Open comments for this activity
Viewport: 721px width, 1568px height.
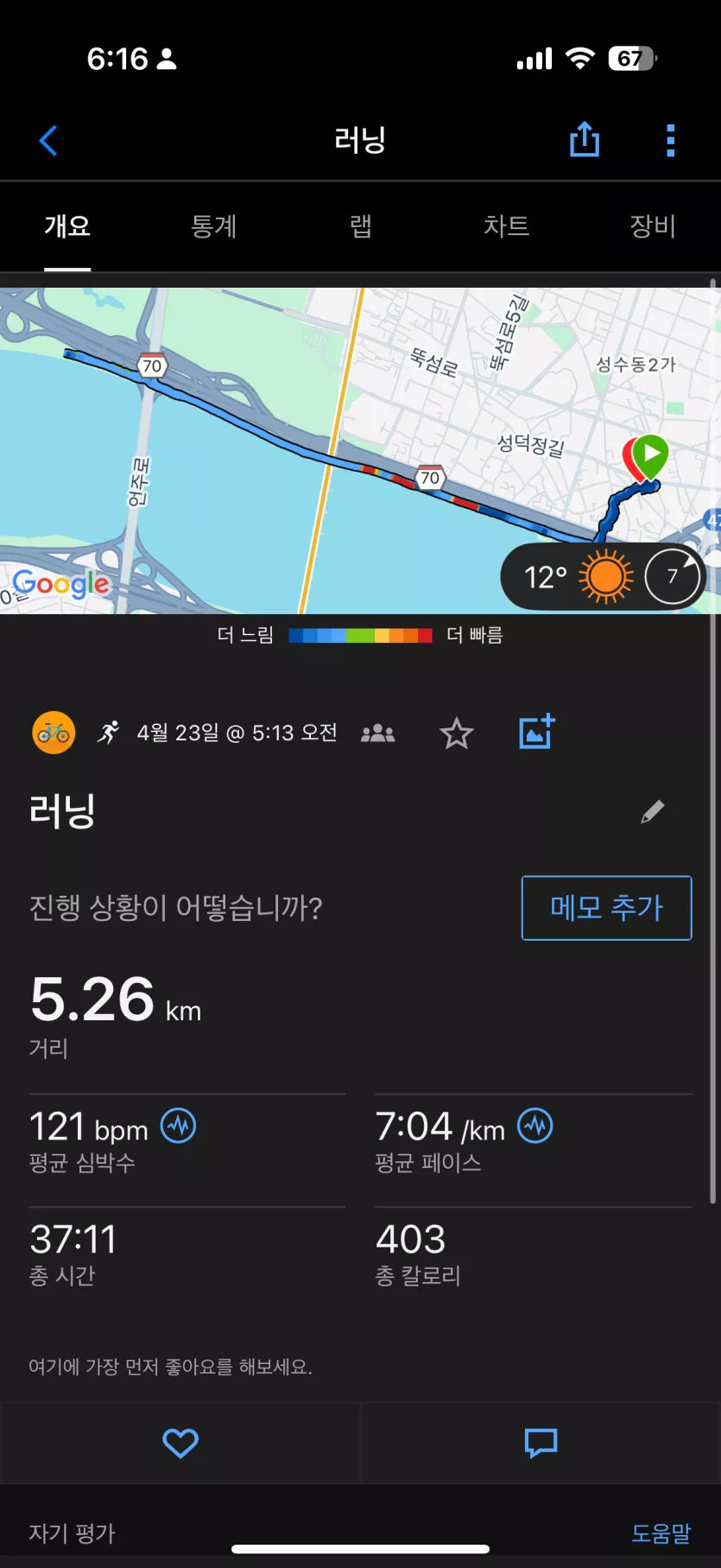(x=541, y=1444)
